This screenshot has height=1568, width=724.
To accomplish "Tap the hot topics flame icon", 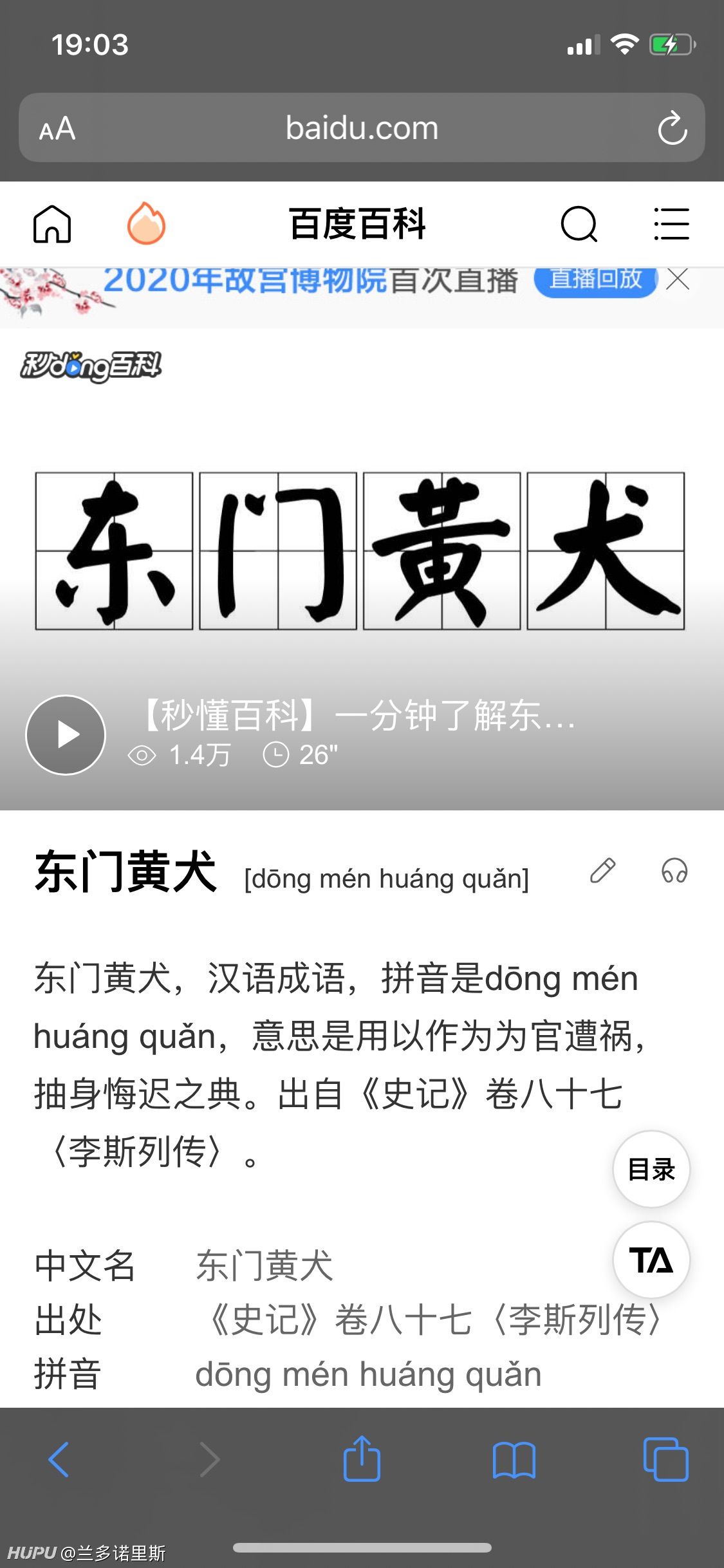I will (x=146, y=223).
